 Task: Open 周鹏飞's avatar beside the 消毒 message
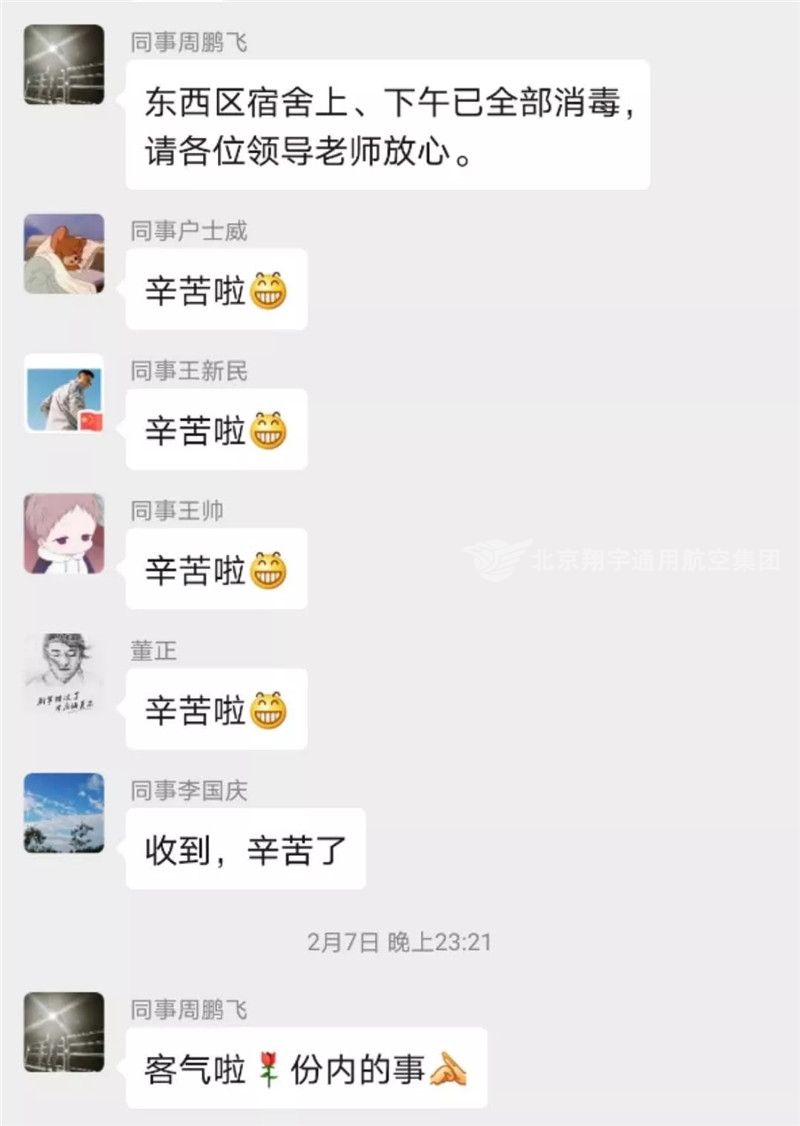[64, 65]
